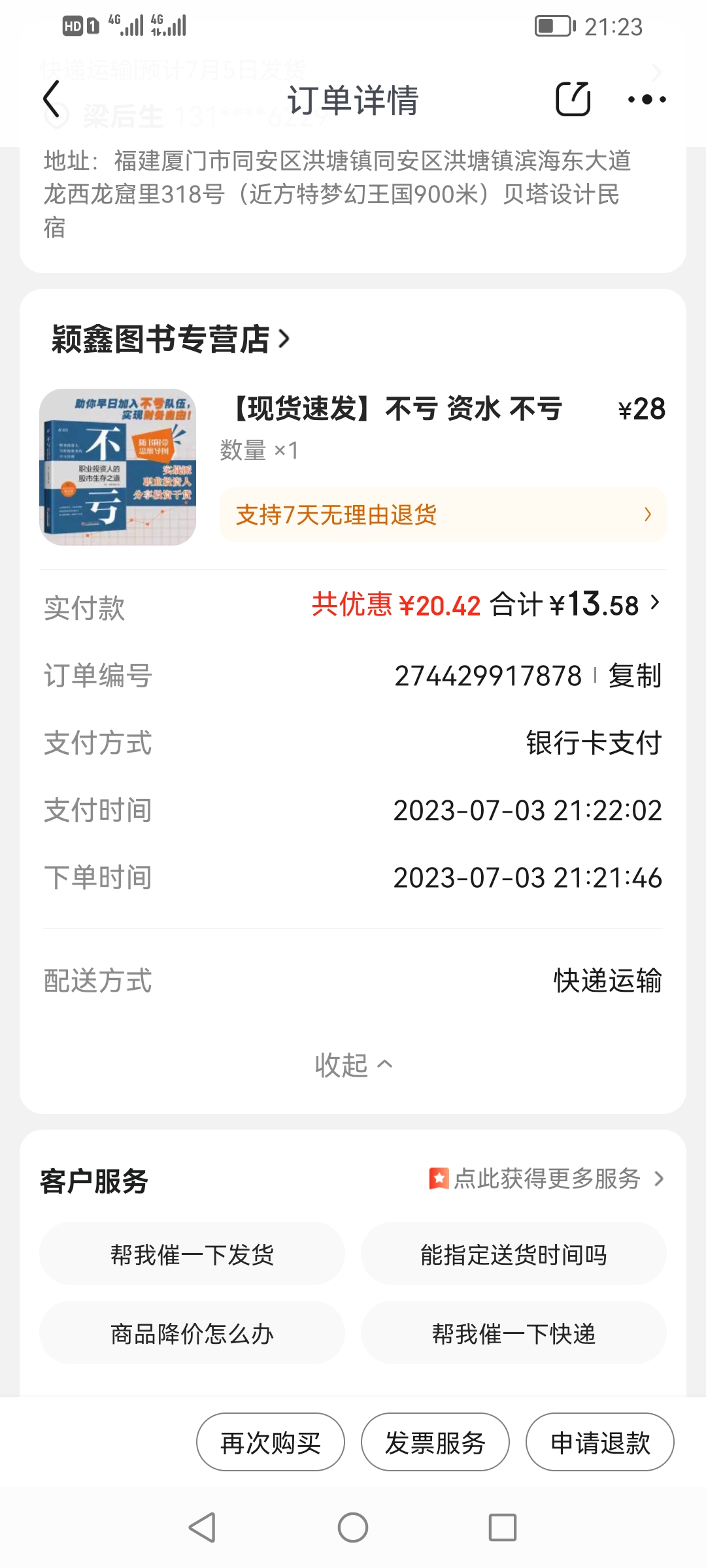Tap the 帮我催一下快递 chip
706x1568 pixels.
point(513,1333)
